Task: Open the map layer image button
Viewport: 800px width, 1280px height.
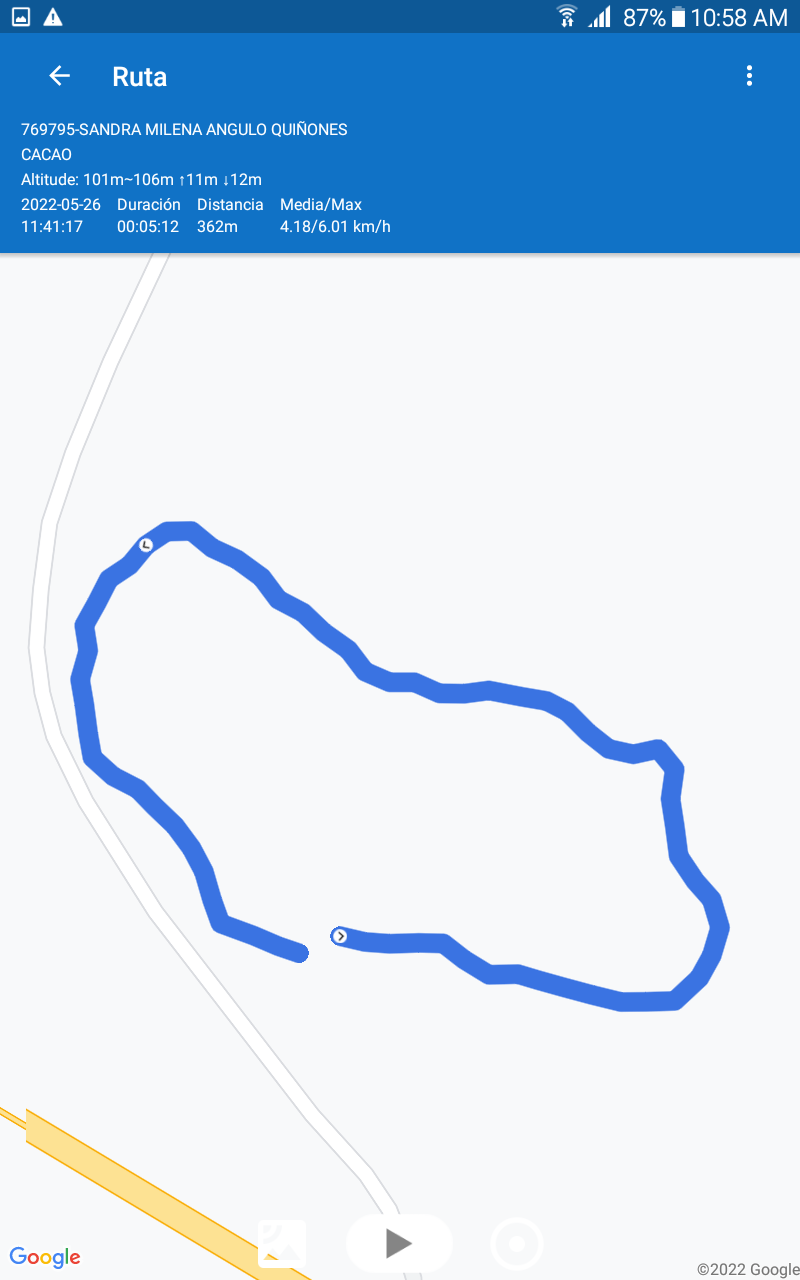Action: coord(282,1243)
